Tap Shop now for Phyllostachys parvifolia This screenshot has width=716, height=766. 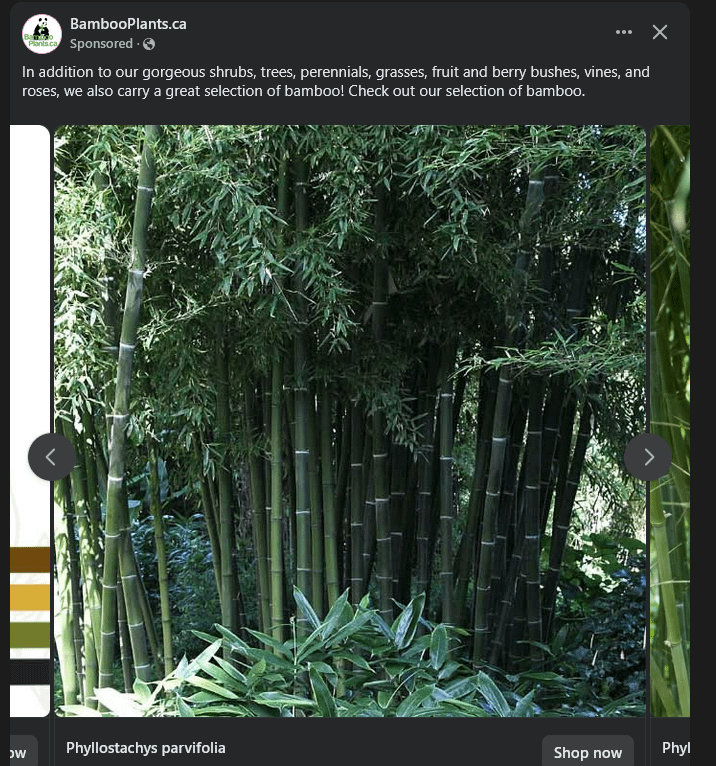tap(588, 752)
